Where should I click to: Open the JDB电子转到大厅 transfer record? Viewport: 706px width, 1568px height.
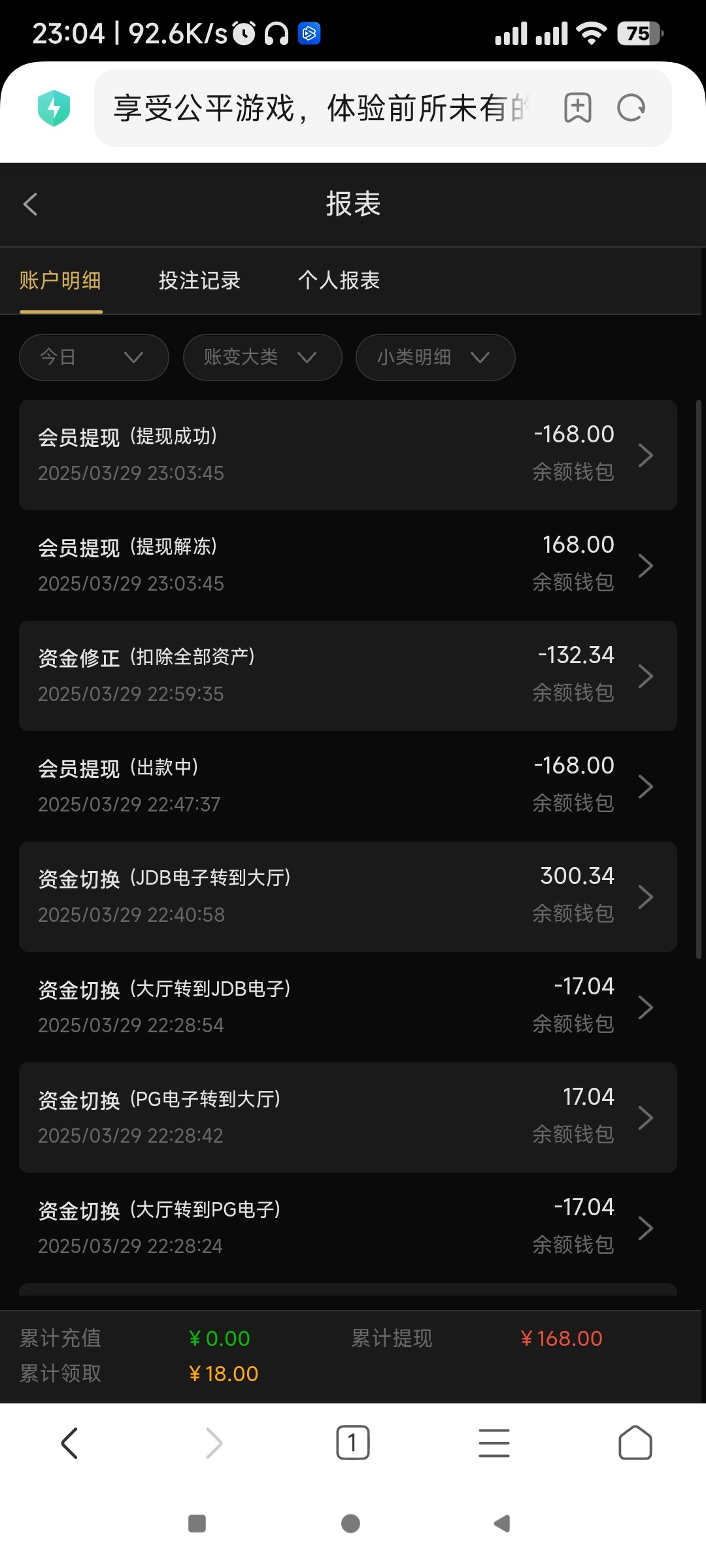(347, 896)
